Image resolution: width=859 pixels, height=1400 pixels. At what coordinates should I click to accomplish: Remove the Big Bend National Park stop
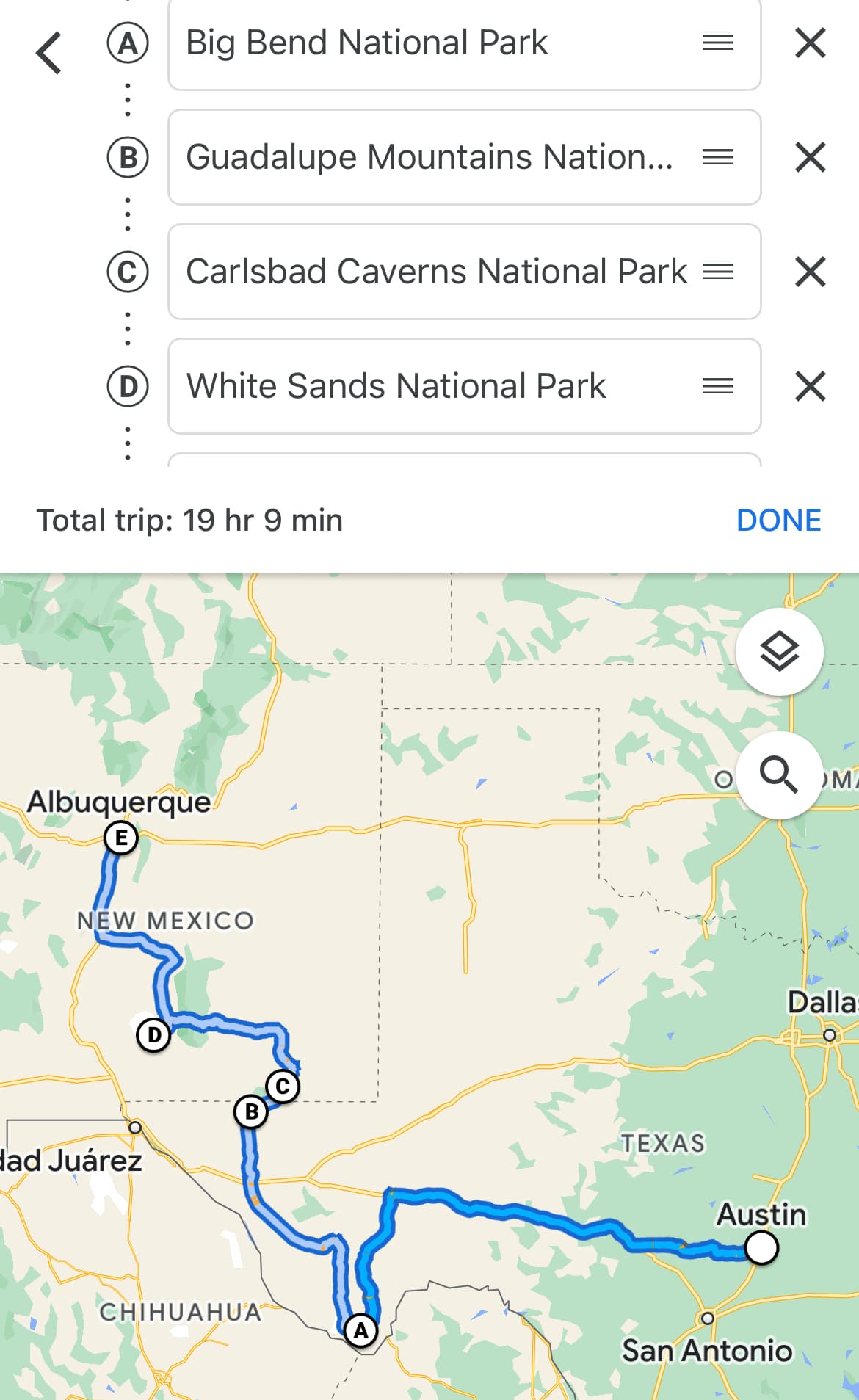click(811, 43)
